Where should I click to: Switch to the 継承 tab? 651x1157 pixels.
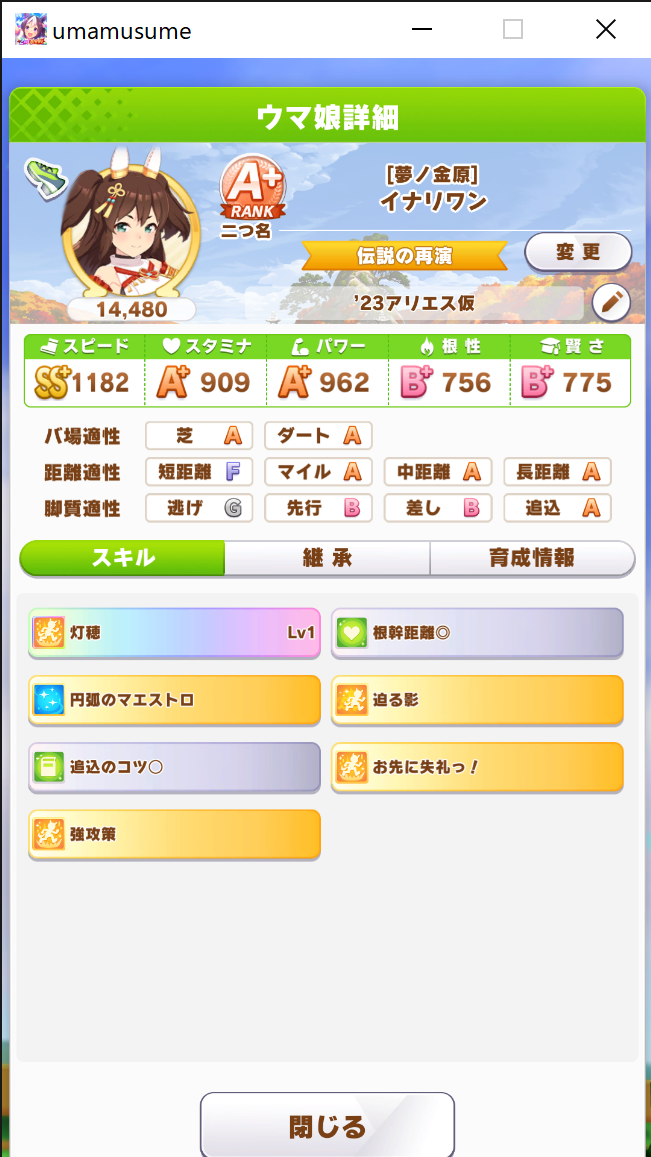[x=327, y=558]
